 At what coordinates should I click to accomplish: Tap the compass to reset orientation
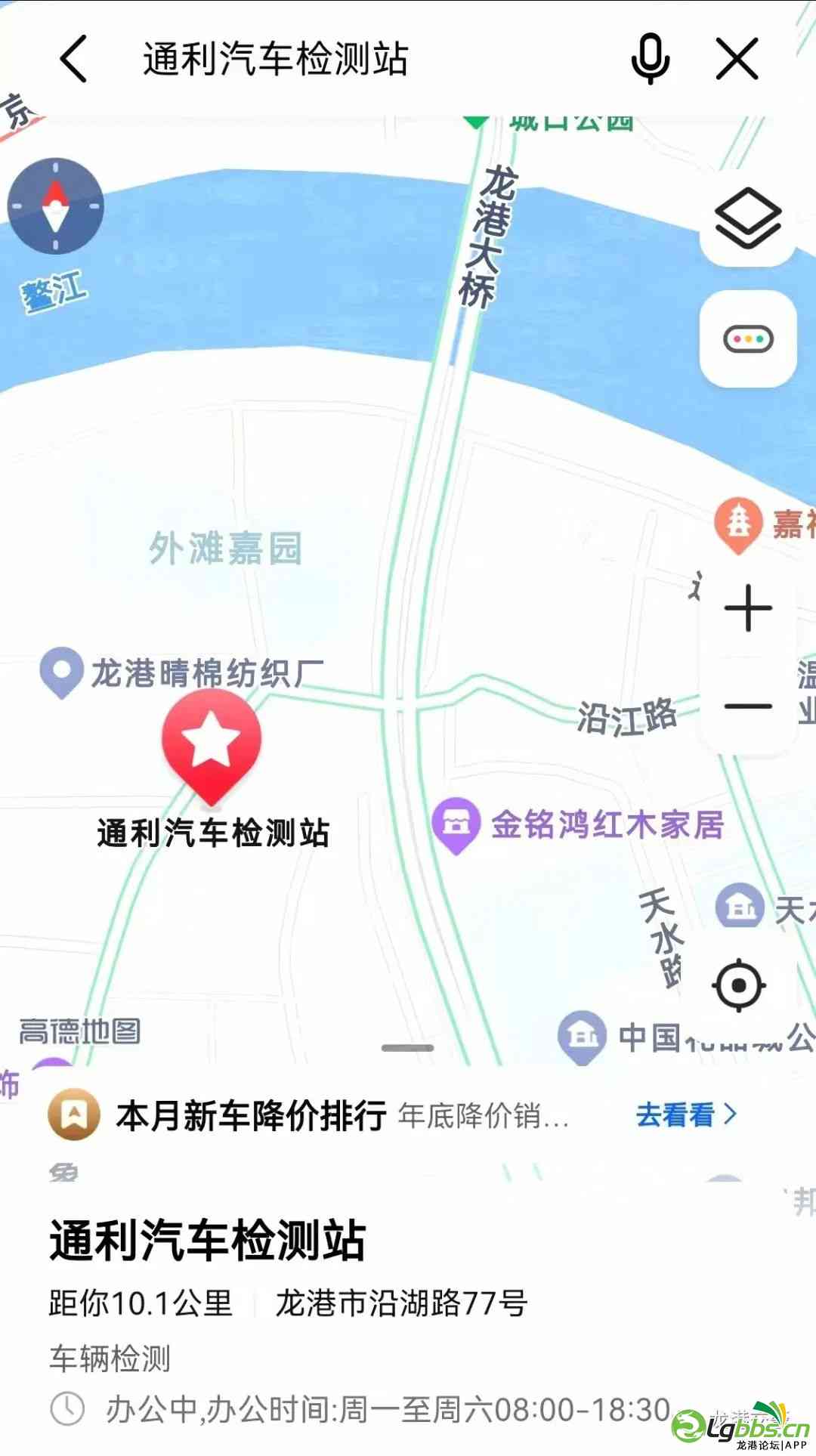(x=55, y=206)
